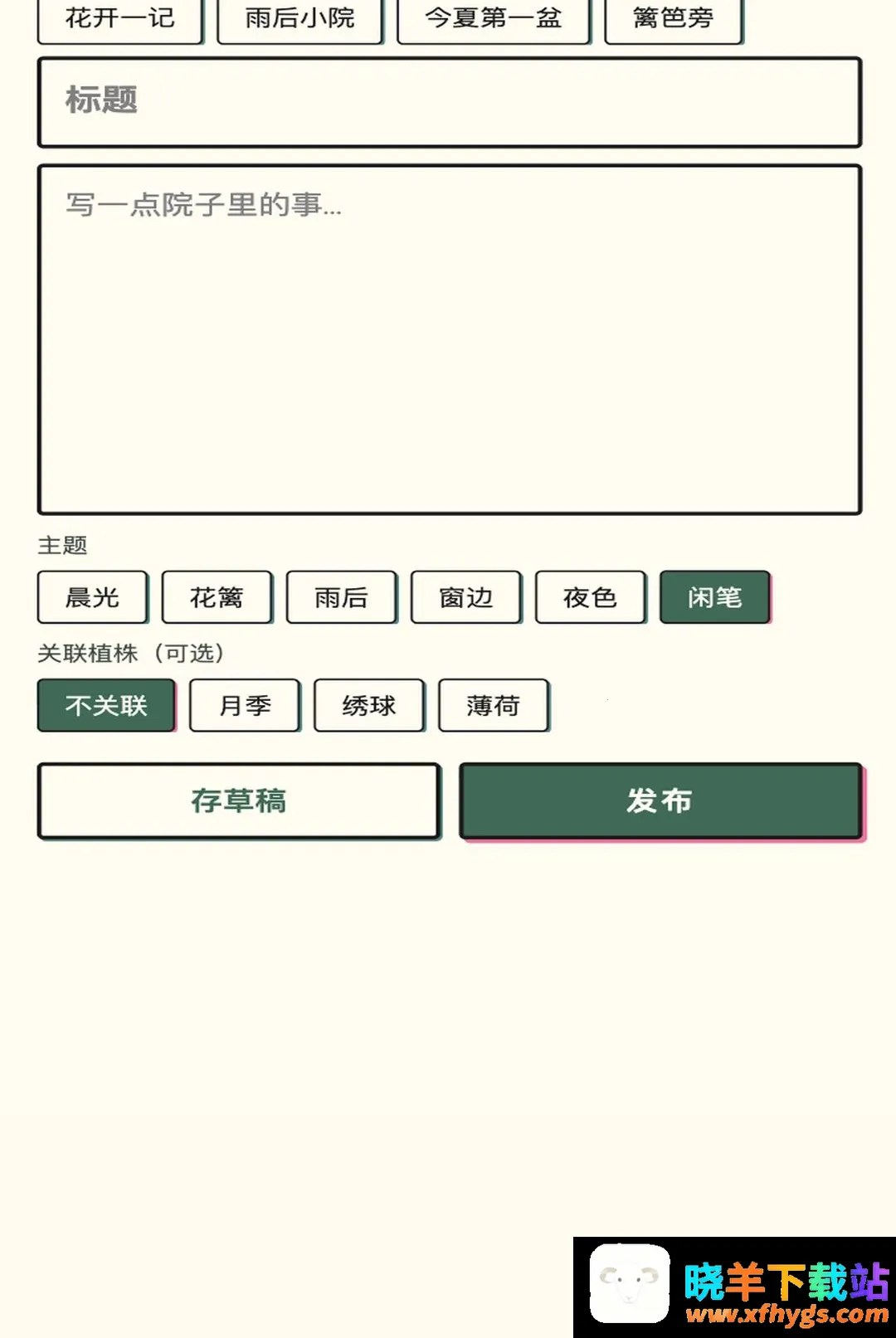Viewport: 896px width, 1338px height.
Task: Pick the 今夏第一盆 title suggestion
Action: point(494,20)
